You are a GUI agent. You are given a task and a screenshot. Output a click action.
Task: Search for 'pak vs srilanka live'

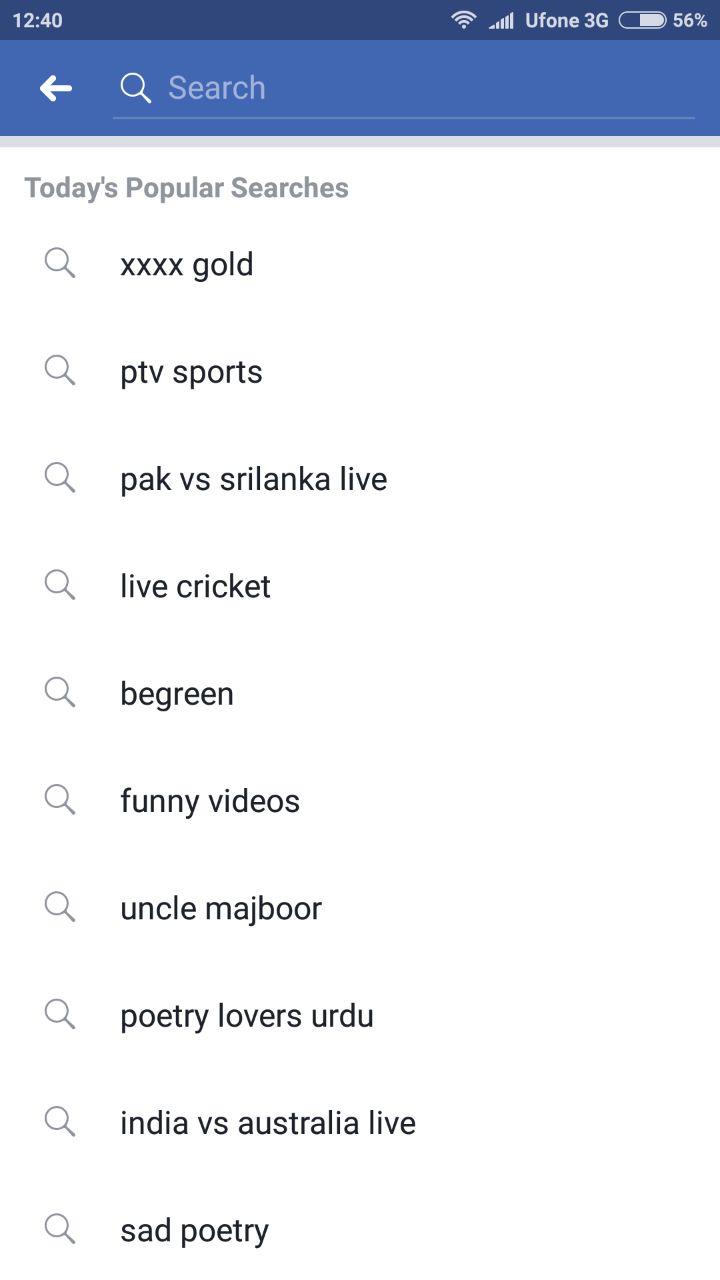pyautogui.click(x=360, y=479)
